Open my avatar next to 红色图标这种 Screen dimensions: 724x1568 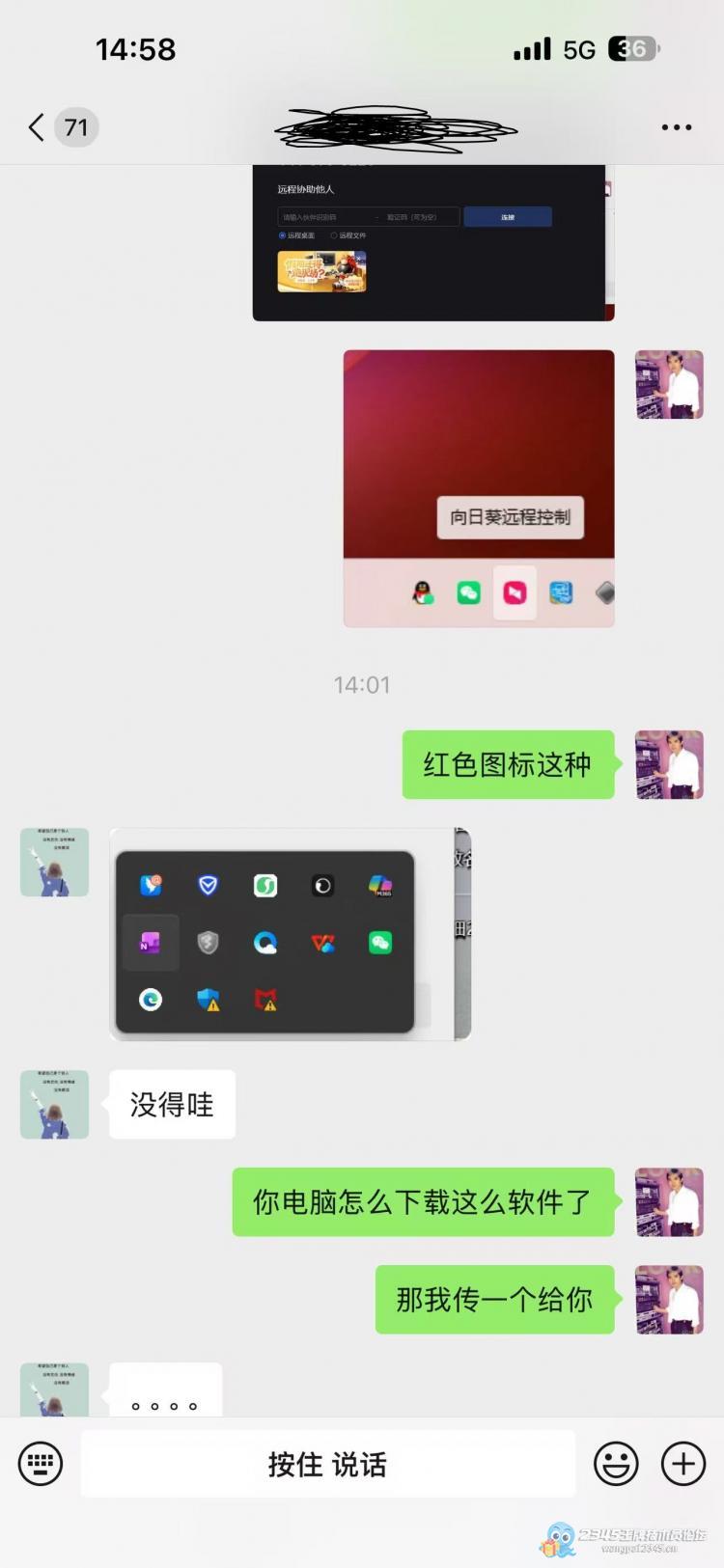[x=669, y=765]
